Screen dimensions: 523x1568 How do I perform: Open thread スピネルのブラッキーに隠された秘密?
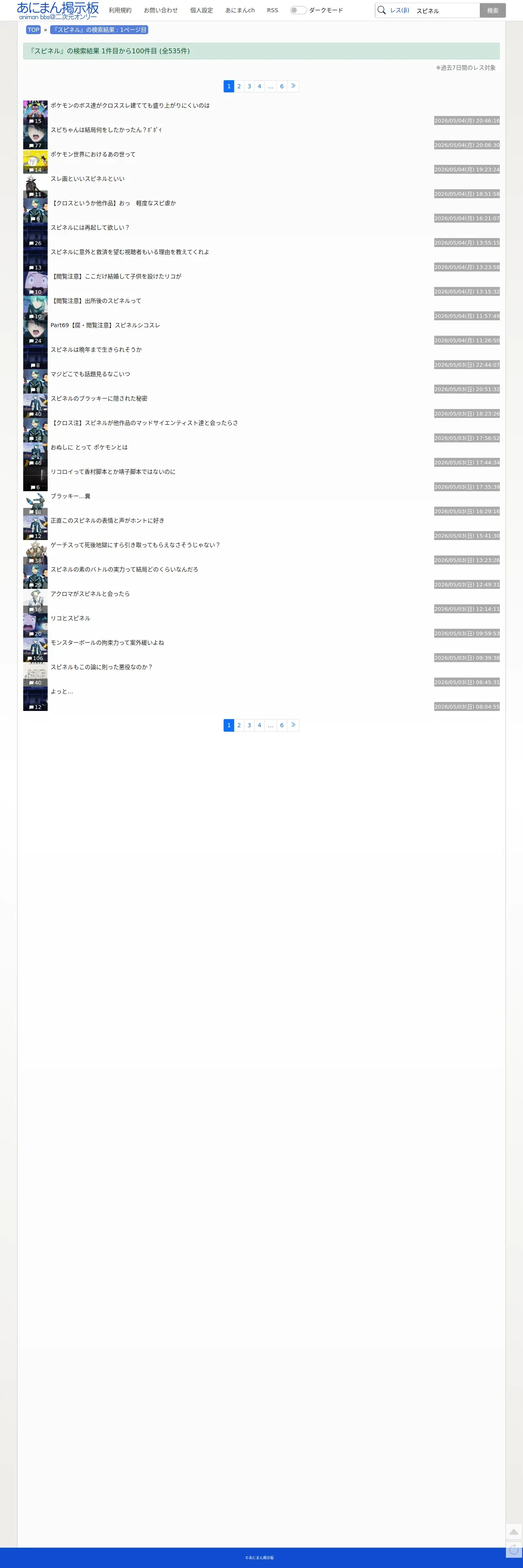tap(99, 399)
